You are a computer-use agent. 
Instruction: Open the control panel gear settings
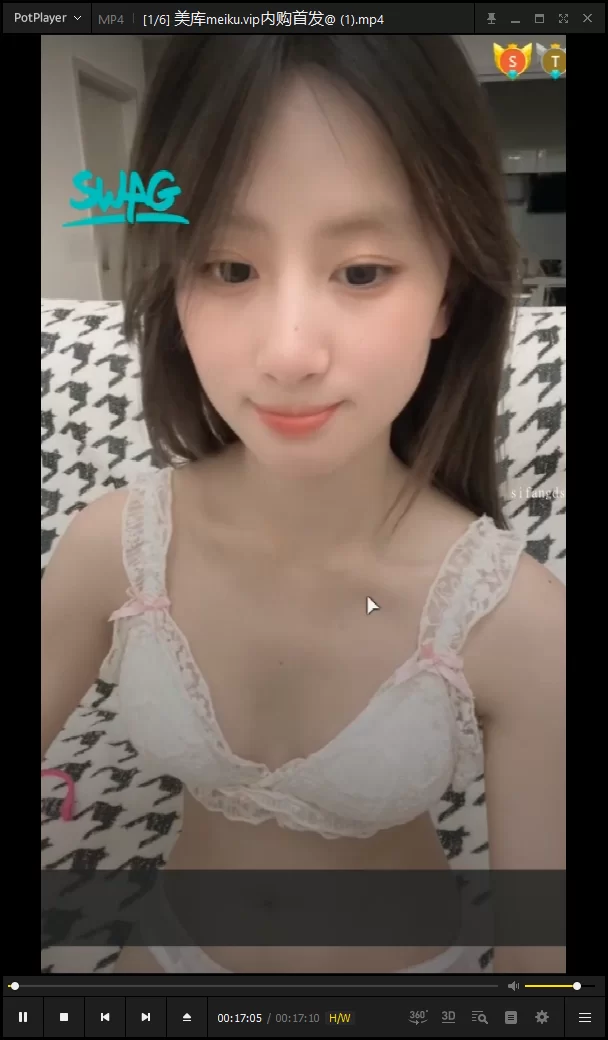click(x=542, y=1017)
